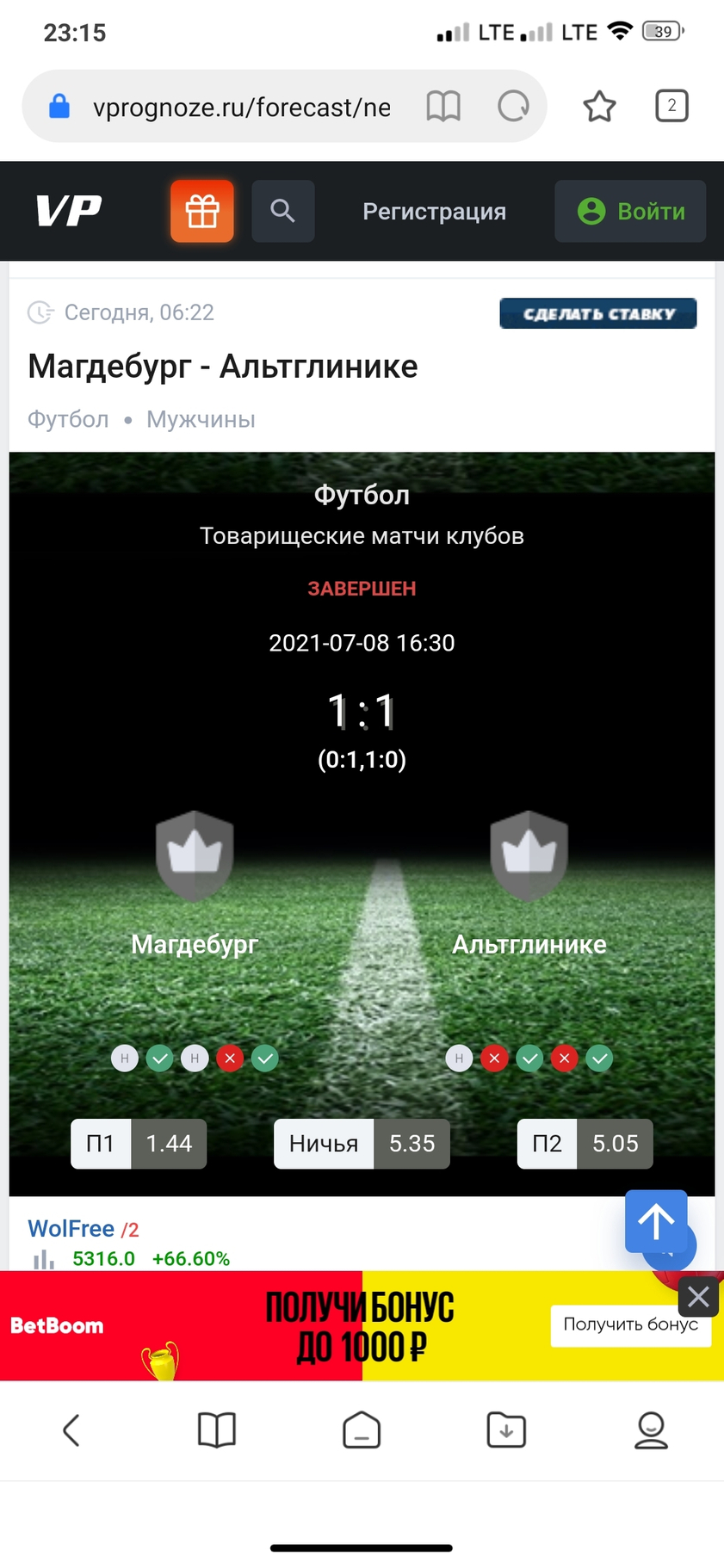This screenshot has height=1568, width=724.
Task: Tap the Сделать ставку button
Action: [x=598, y=313]
